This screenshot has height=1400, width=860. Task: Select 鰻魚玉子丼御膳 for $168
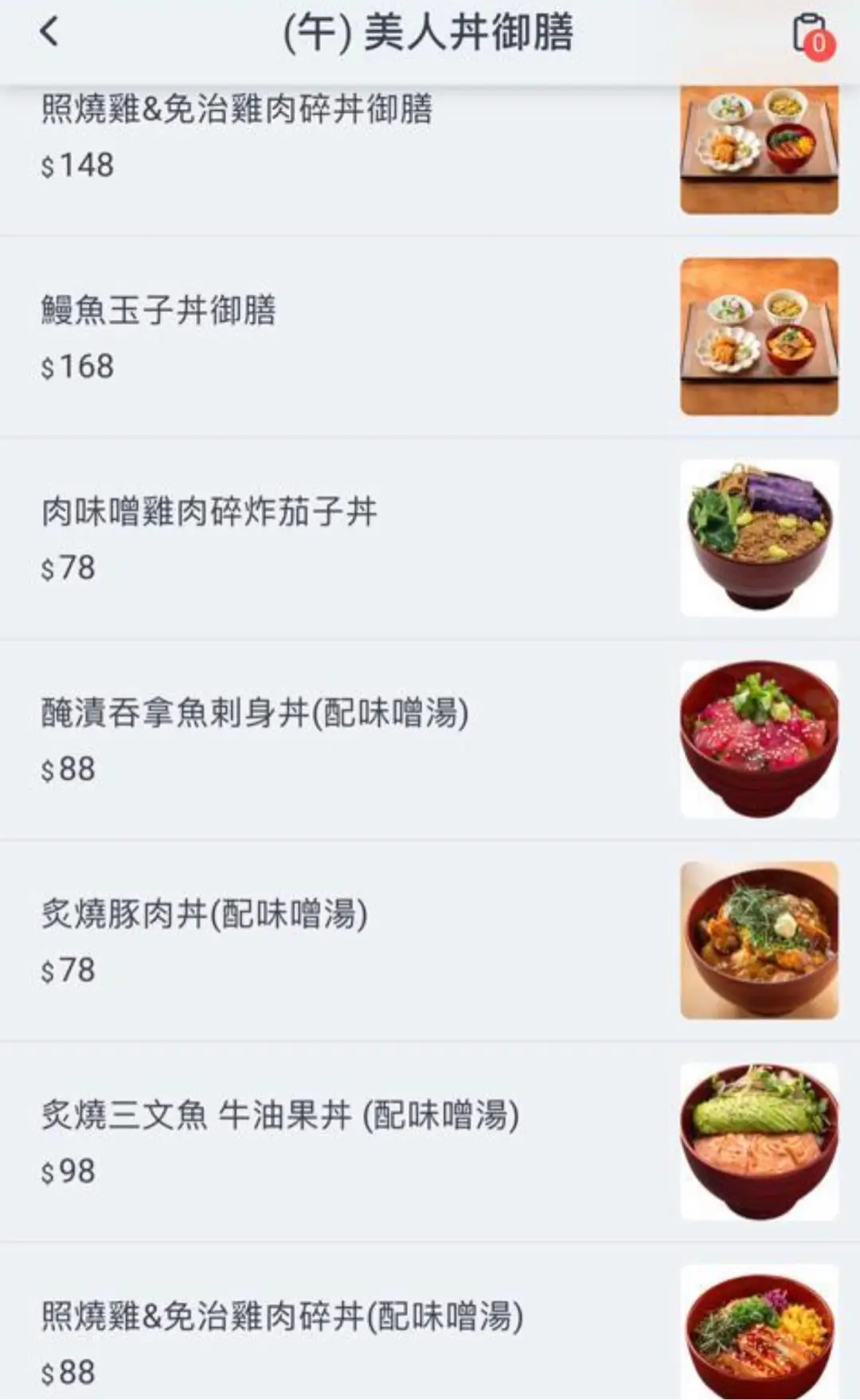click(159, 310)
